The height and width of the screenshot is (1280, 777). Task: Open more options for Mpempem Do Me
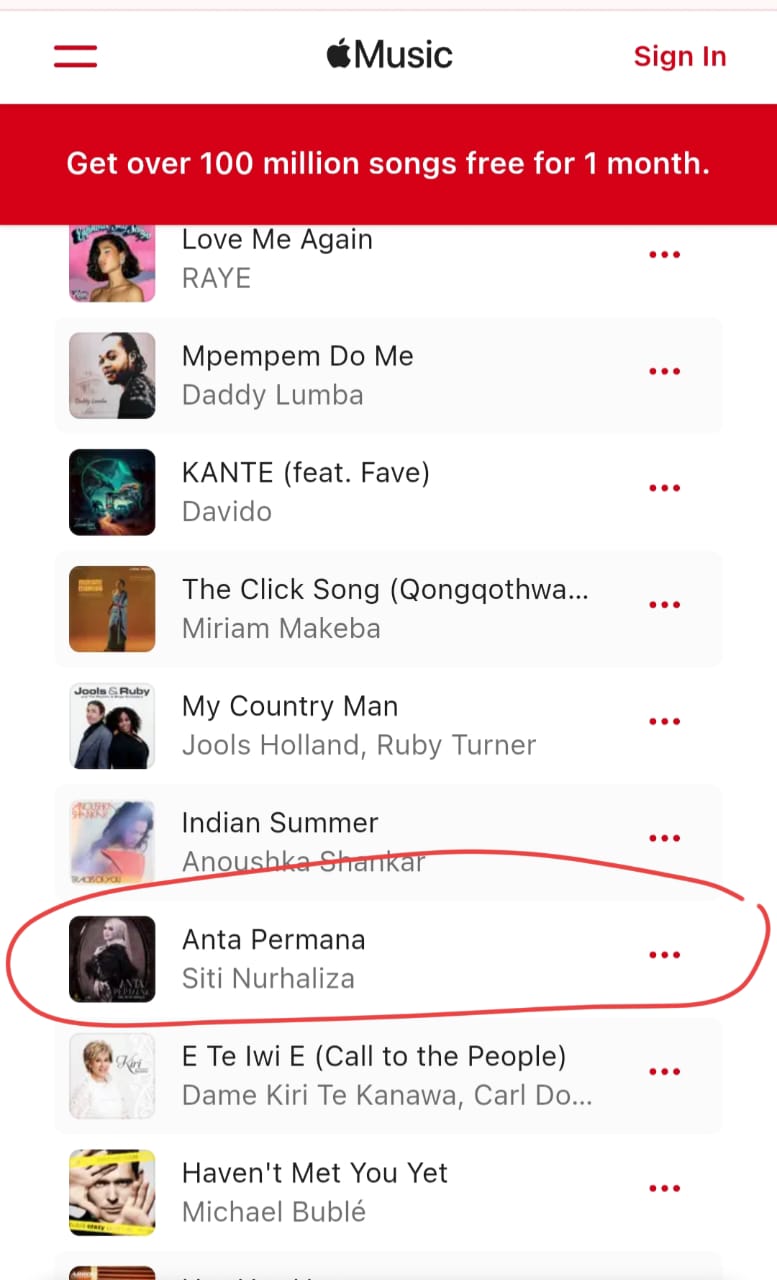[664, 372]
